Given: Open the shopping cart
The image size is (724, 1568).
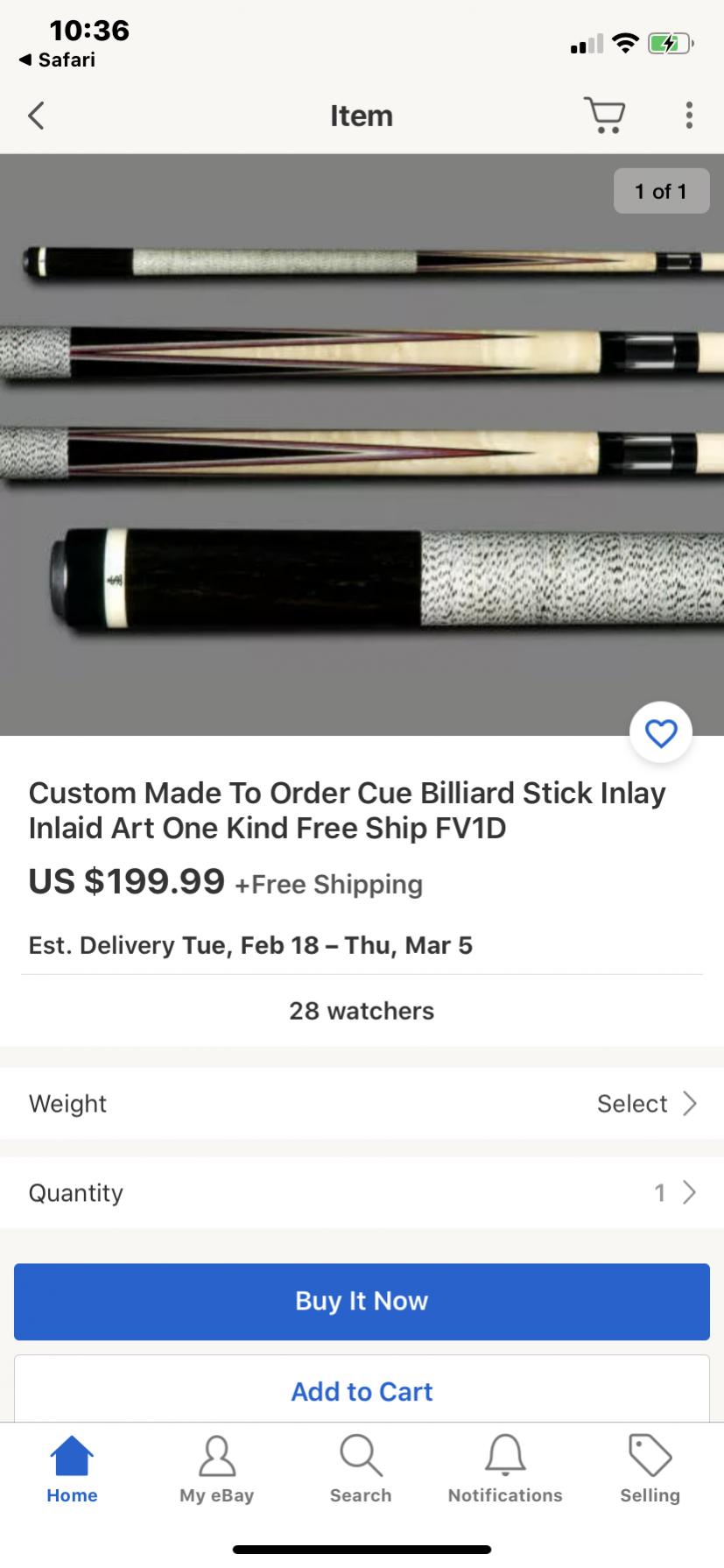Looking at the screenshot, I should [604, 116].
